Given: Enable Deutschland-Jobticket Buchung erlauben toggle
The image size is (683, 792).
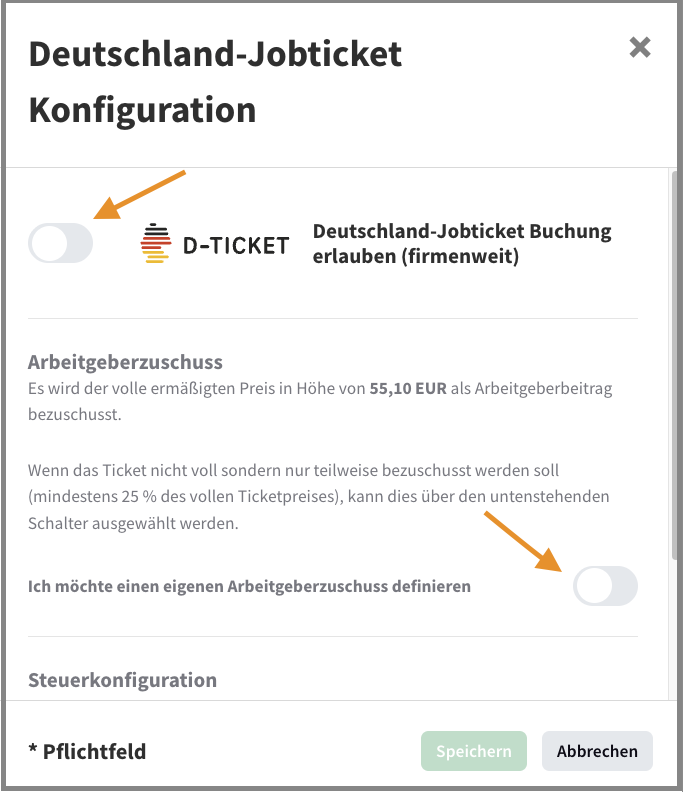Looking at the screenshot, I should coord(61,243).
